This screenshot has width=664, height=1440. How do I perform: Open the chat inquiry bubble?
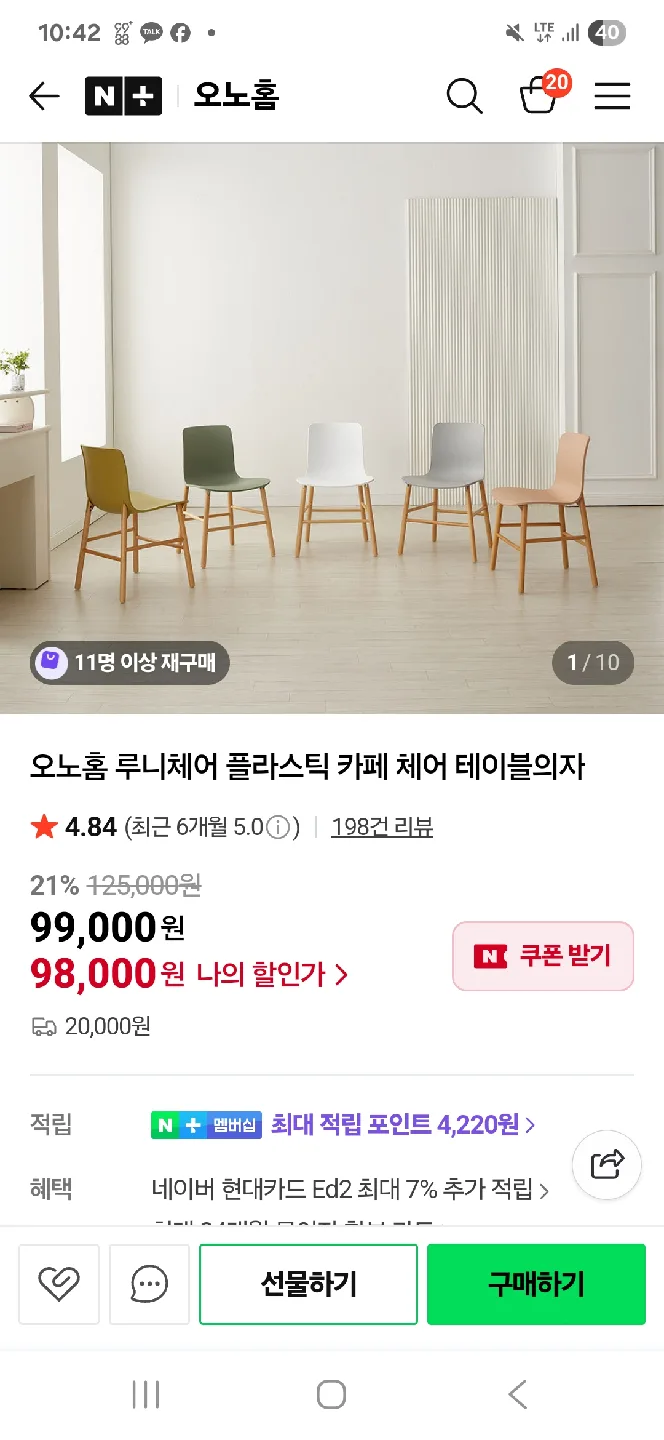click(149, 1284)
